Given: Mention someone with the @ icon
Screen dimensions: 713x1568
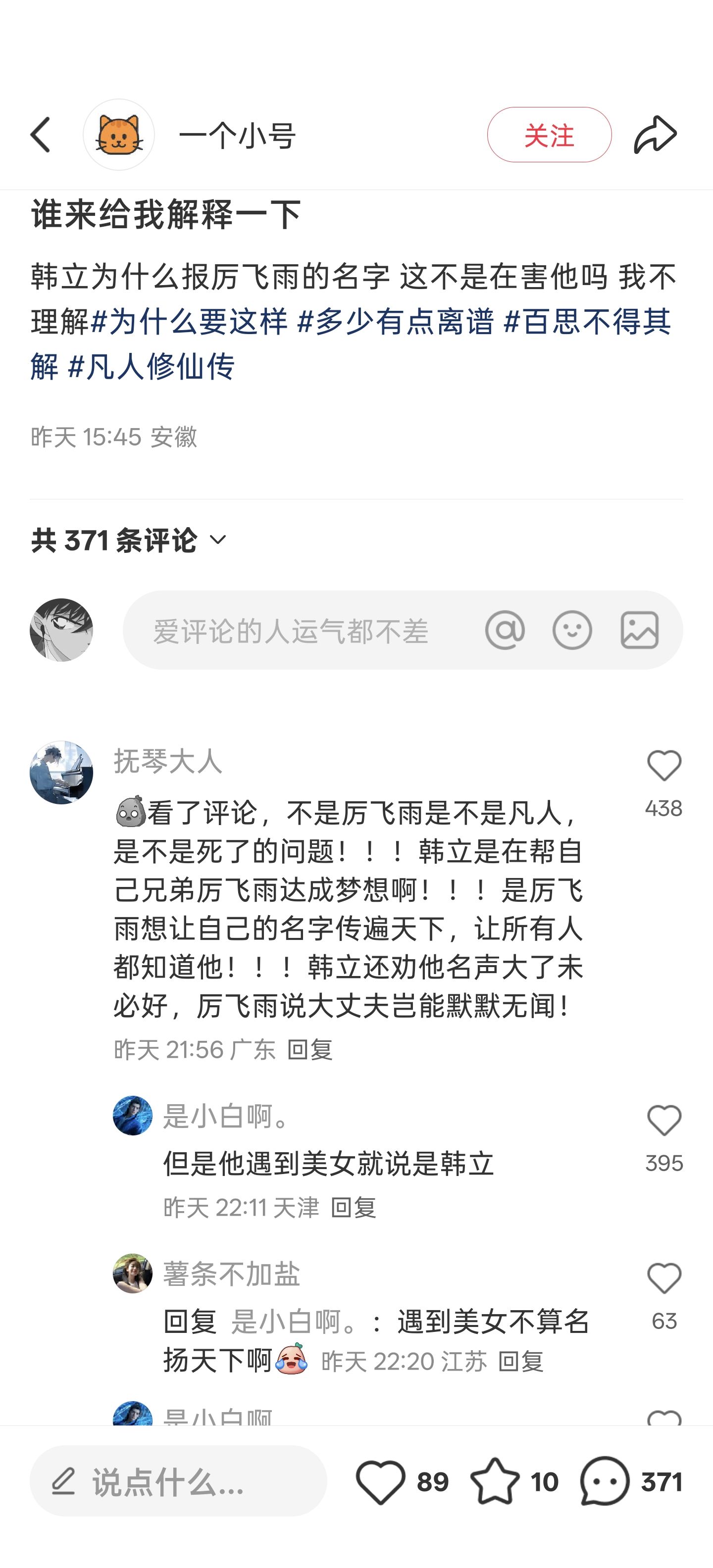Looking at the screenshot, I should (x=505, y=630).
